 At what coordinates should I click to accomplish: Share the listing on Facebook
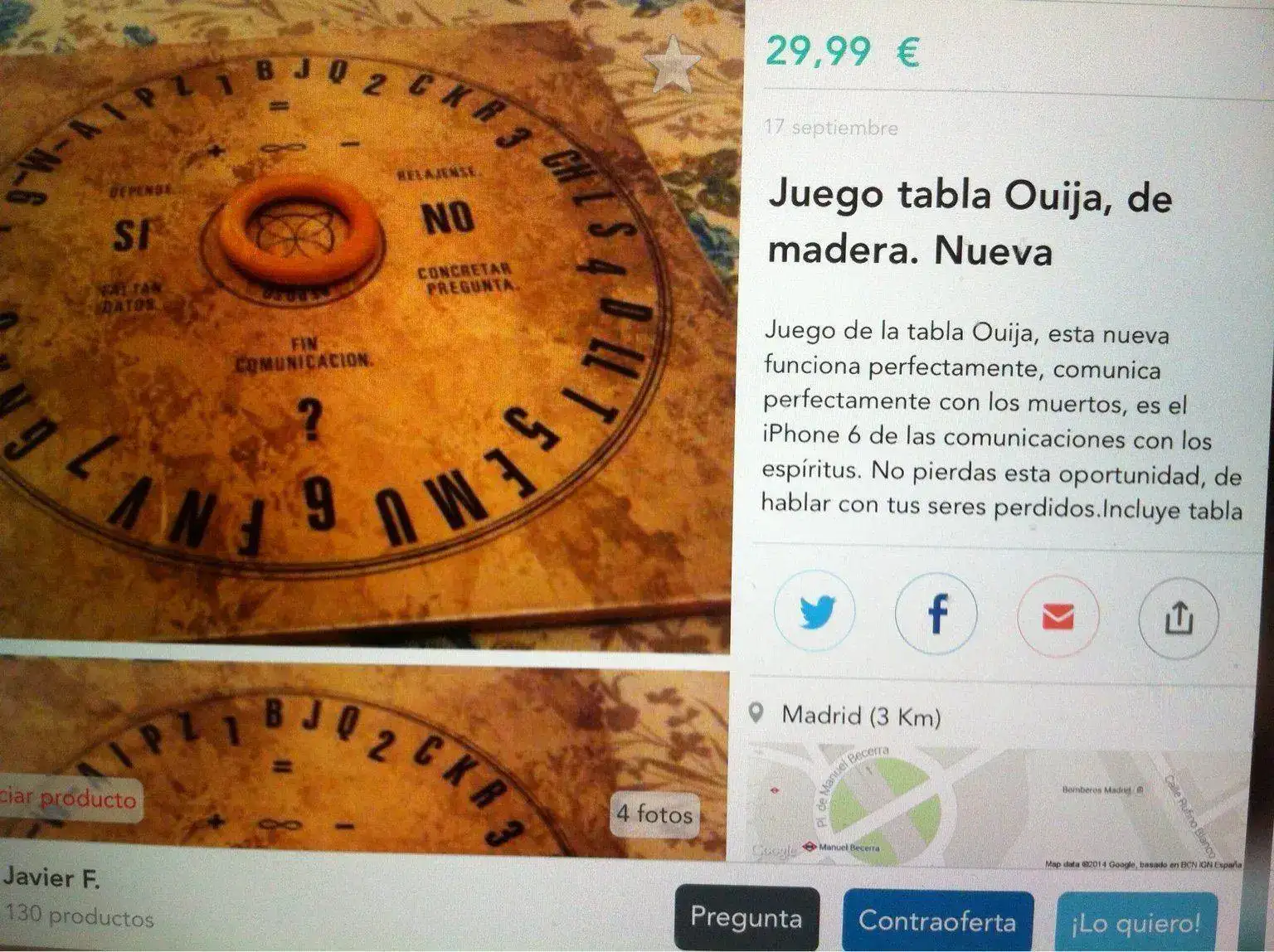click(936, 614)
